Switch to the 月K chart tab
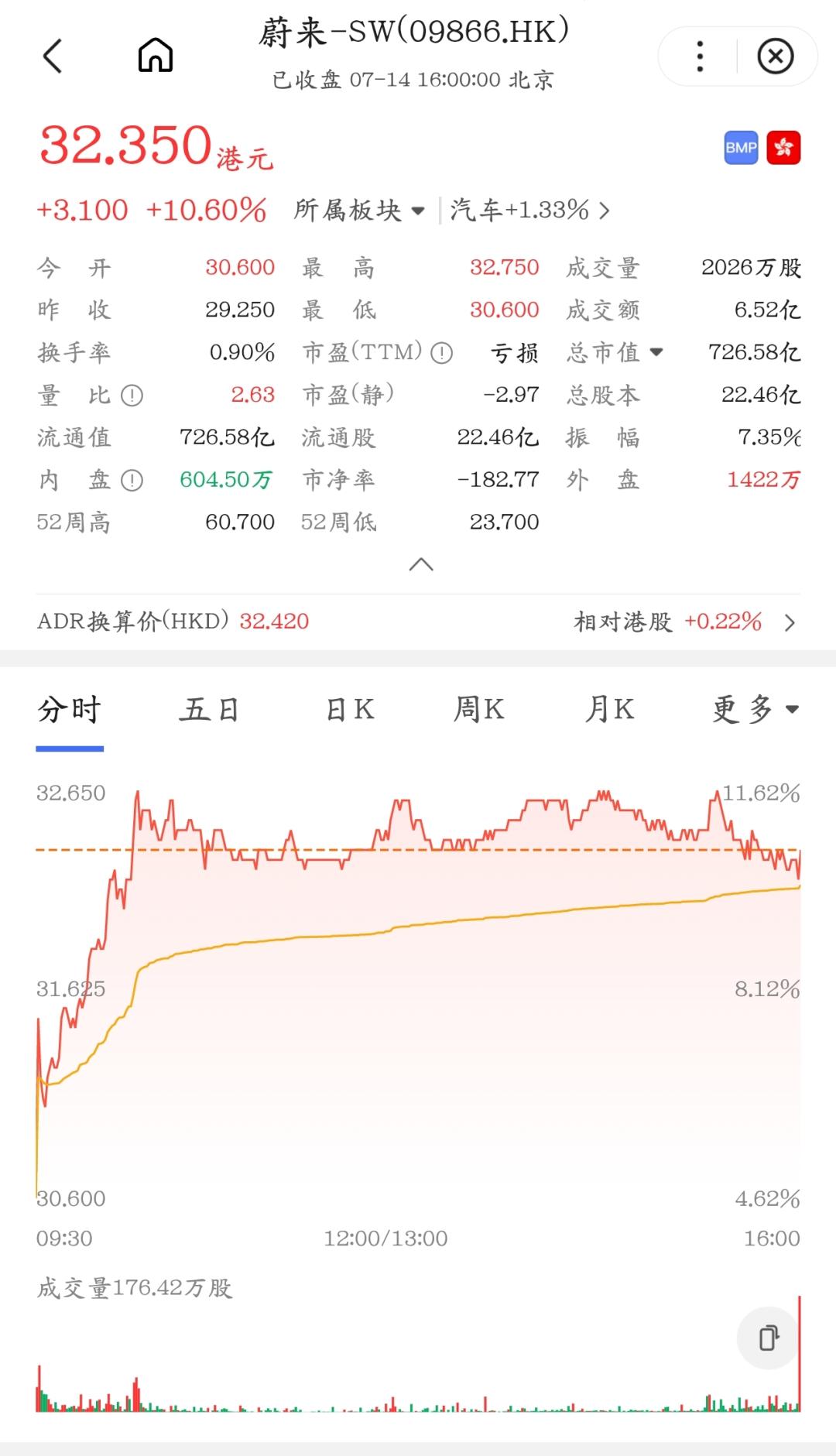This screenshot has width=836, height=1456. (610, 710)
